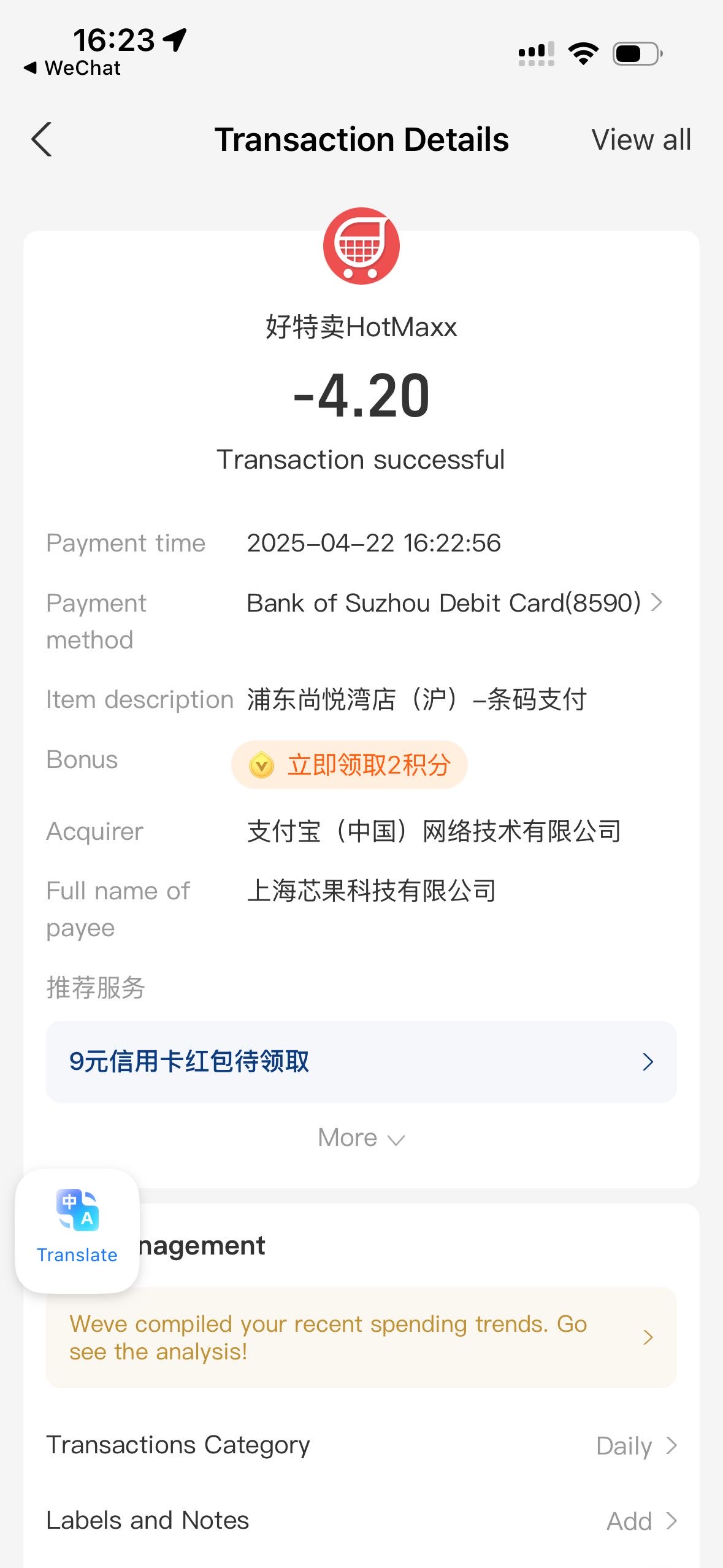This screenshot has width=723, height=1568.
Task: Expand More transaction details
Action: click(361, 1138)
